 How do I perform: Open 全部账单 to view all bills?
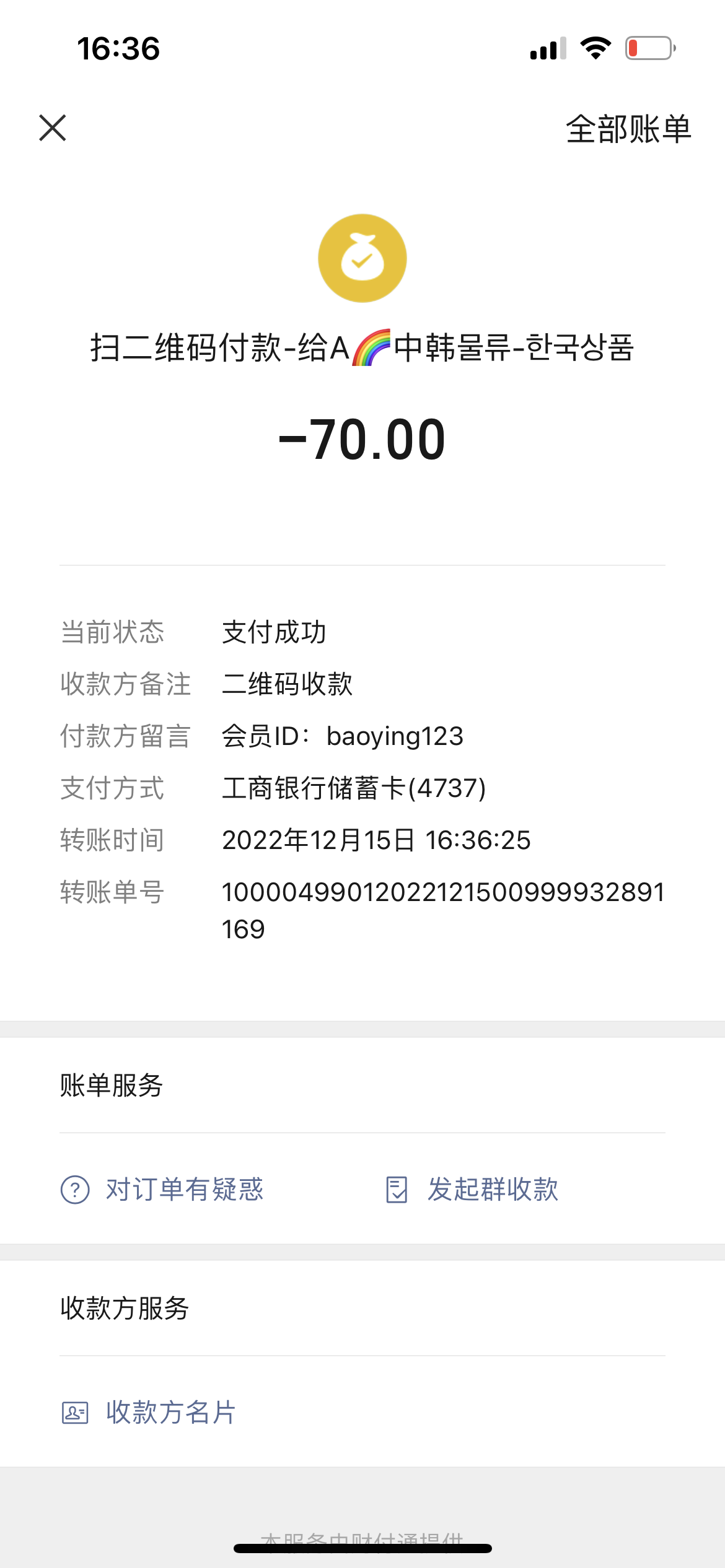coord(628,129)
